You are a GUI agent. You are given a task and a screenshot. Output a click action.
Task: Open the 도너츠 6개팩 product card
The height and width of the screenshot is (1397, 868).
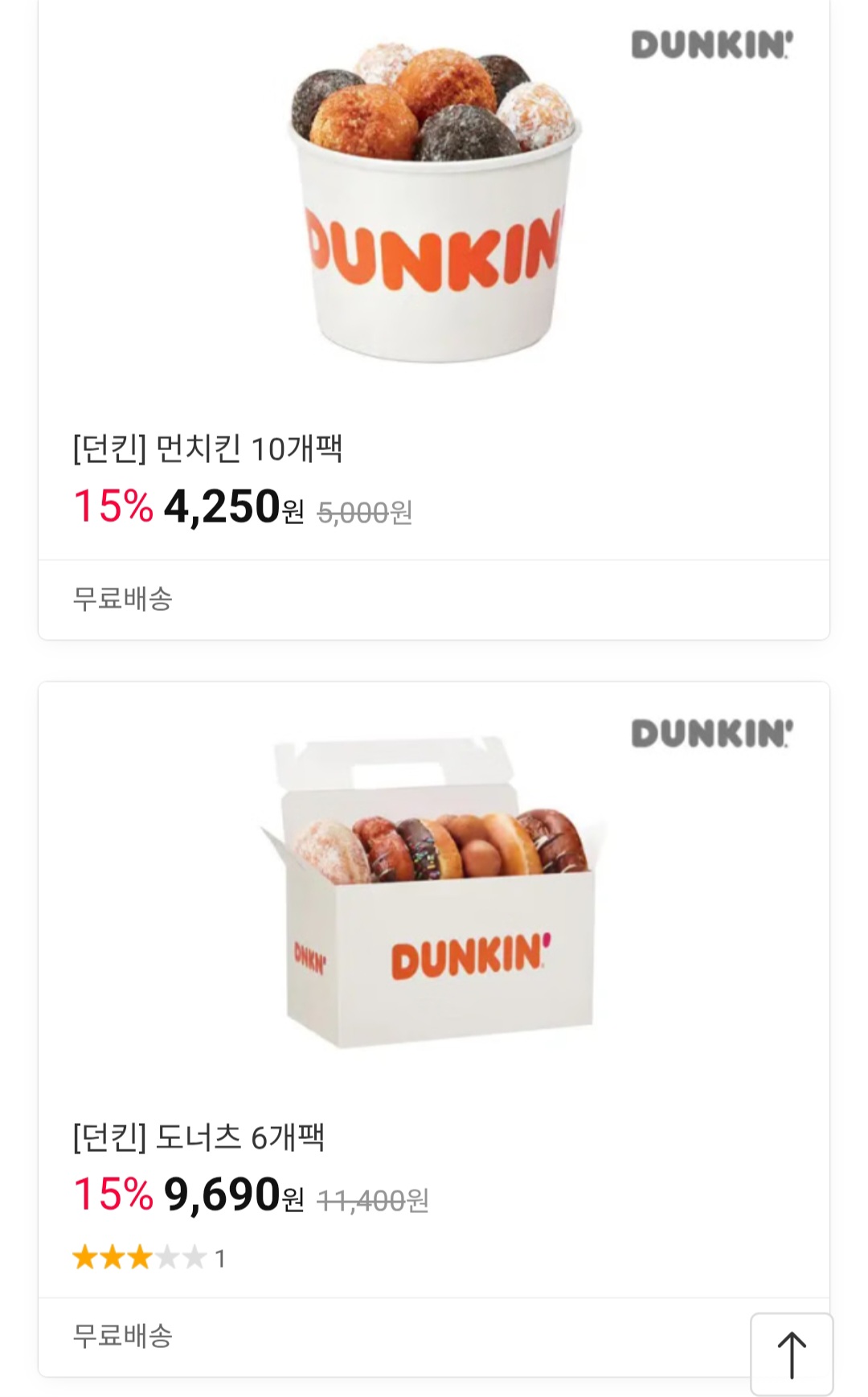point(434,1029)
